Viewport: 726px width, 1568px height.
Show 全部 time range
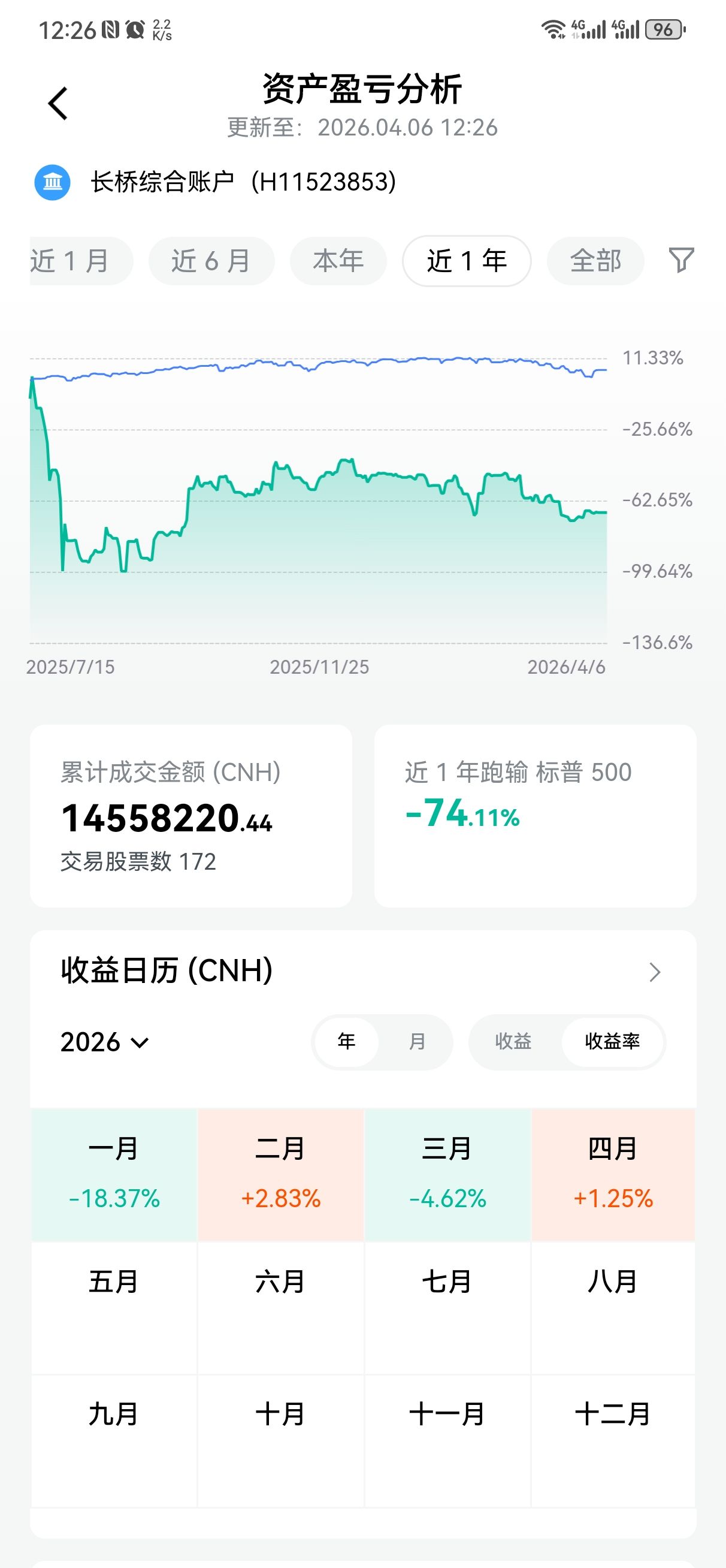coord(595,261)
